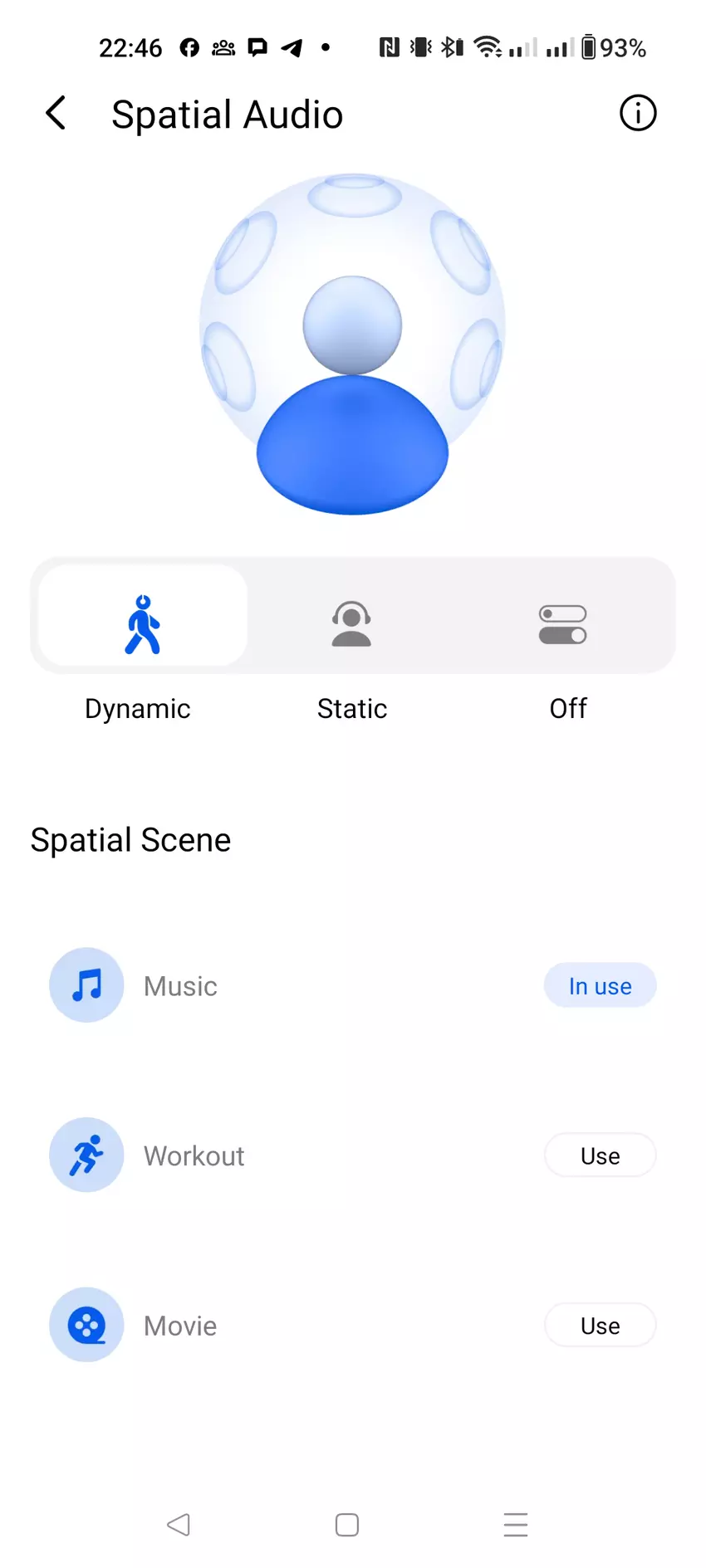Open the Spatial Audio info icon
This screenshot has height=1568, width=706.
coord(637,114)
